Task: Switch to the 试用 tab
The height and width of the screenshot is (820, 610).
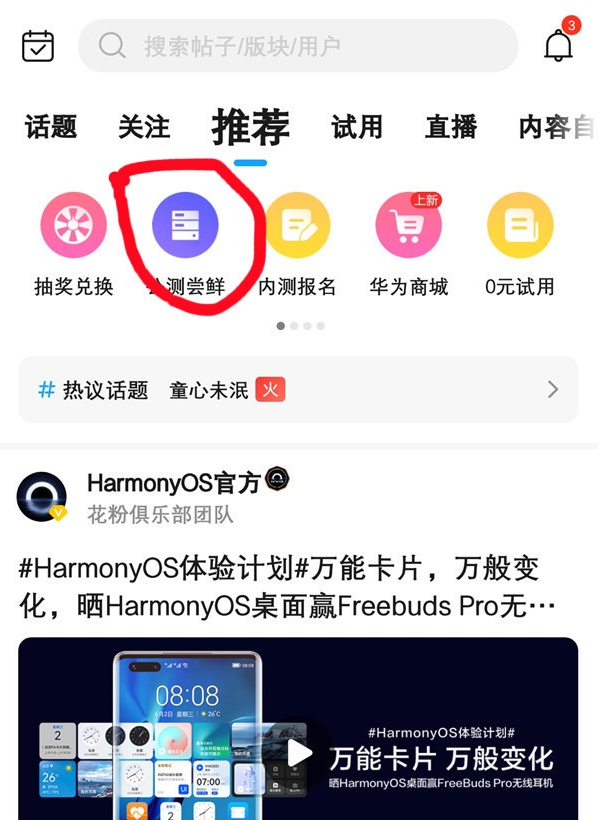Action: click(x=357, y=127)
